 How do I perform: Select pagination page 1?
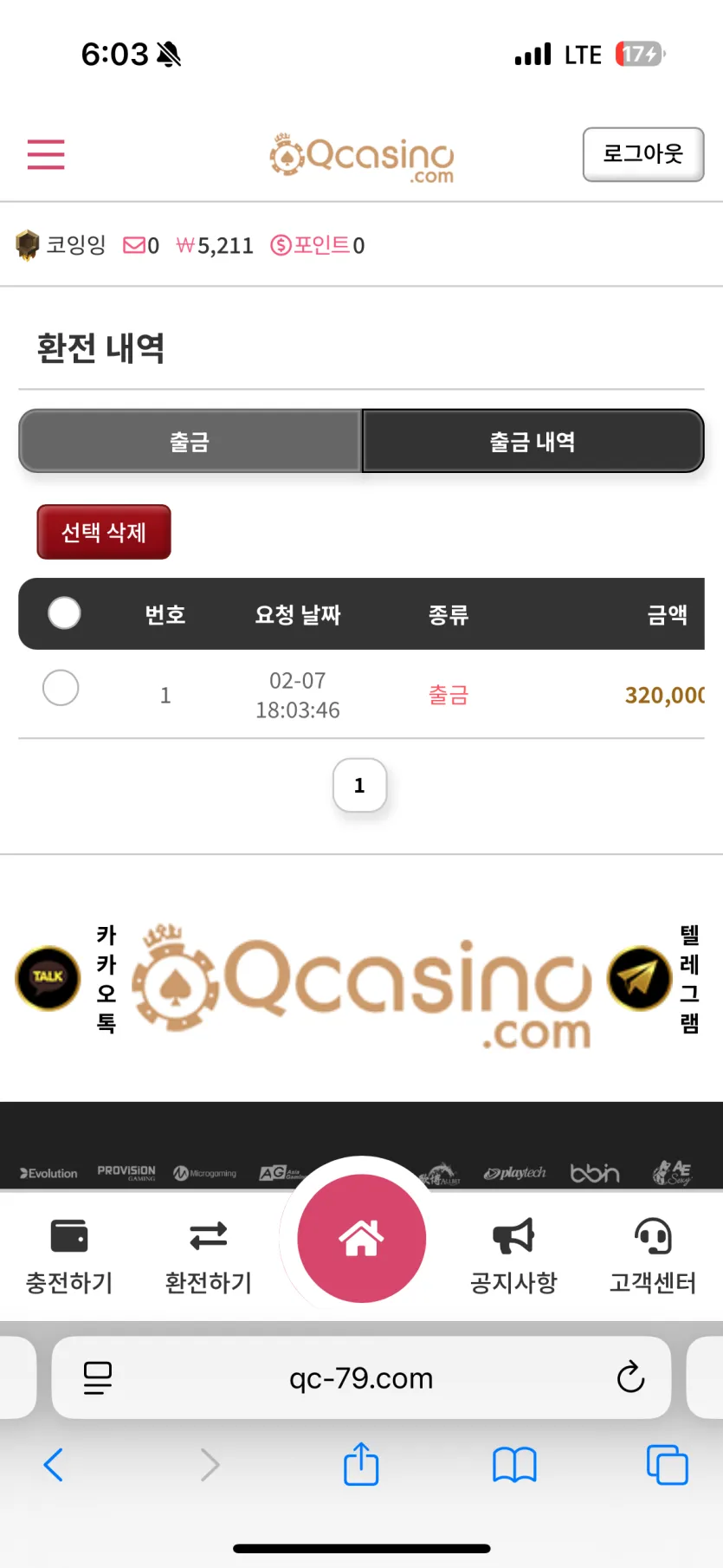[x=359, y=785]
